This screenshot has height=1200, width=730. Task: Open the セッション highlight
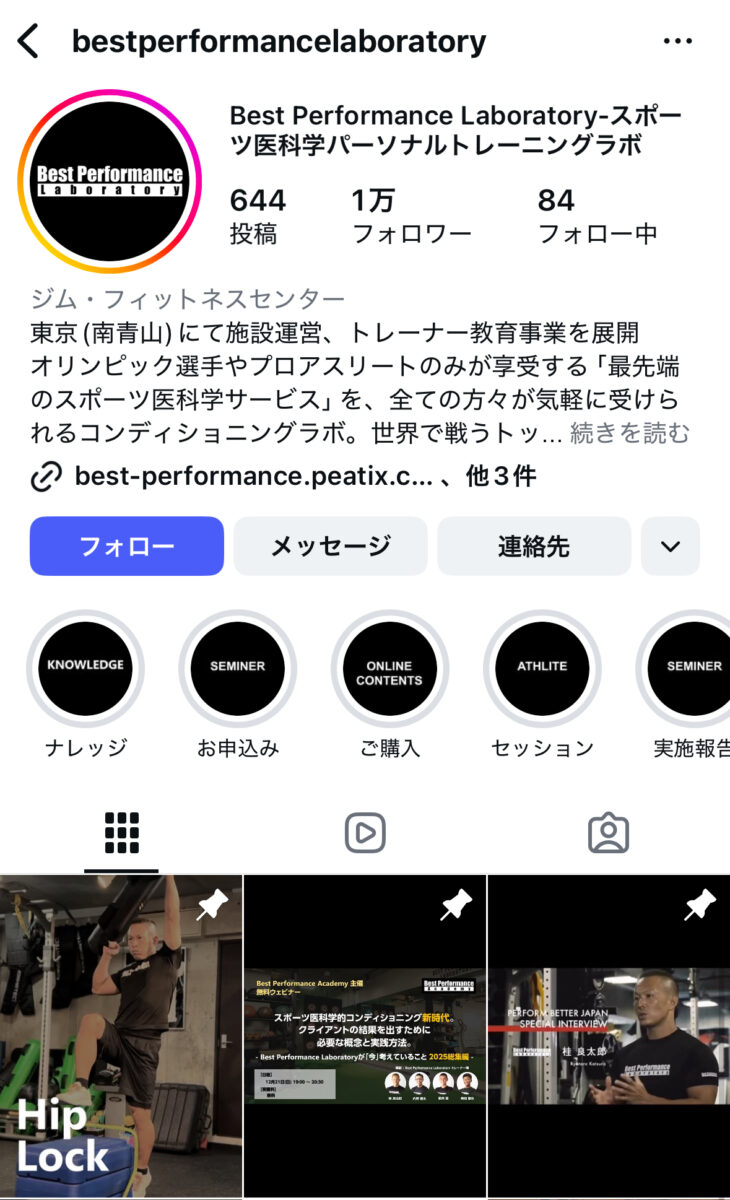point(542,669)
